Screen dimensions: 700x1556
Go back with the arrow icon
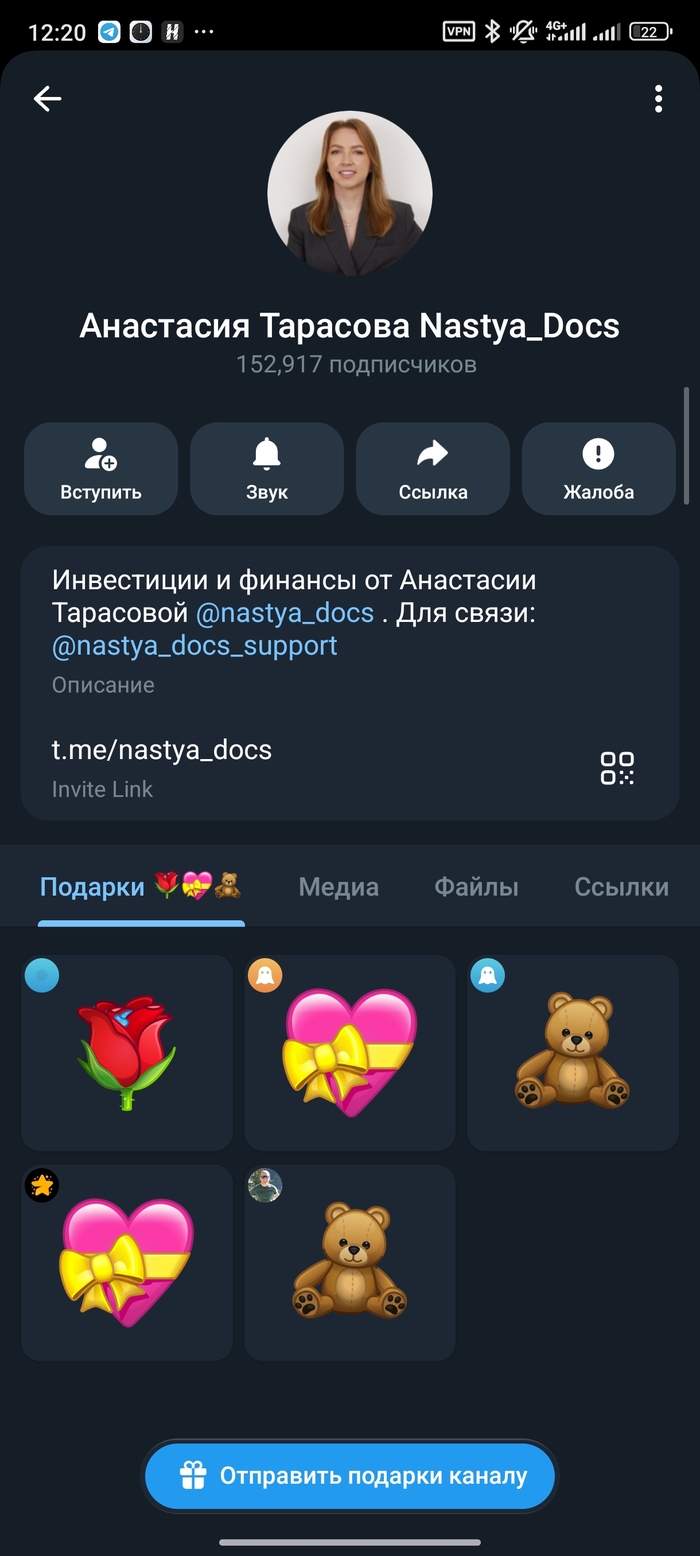47,98
